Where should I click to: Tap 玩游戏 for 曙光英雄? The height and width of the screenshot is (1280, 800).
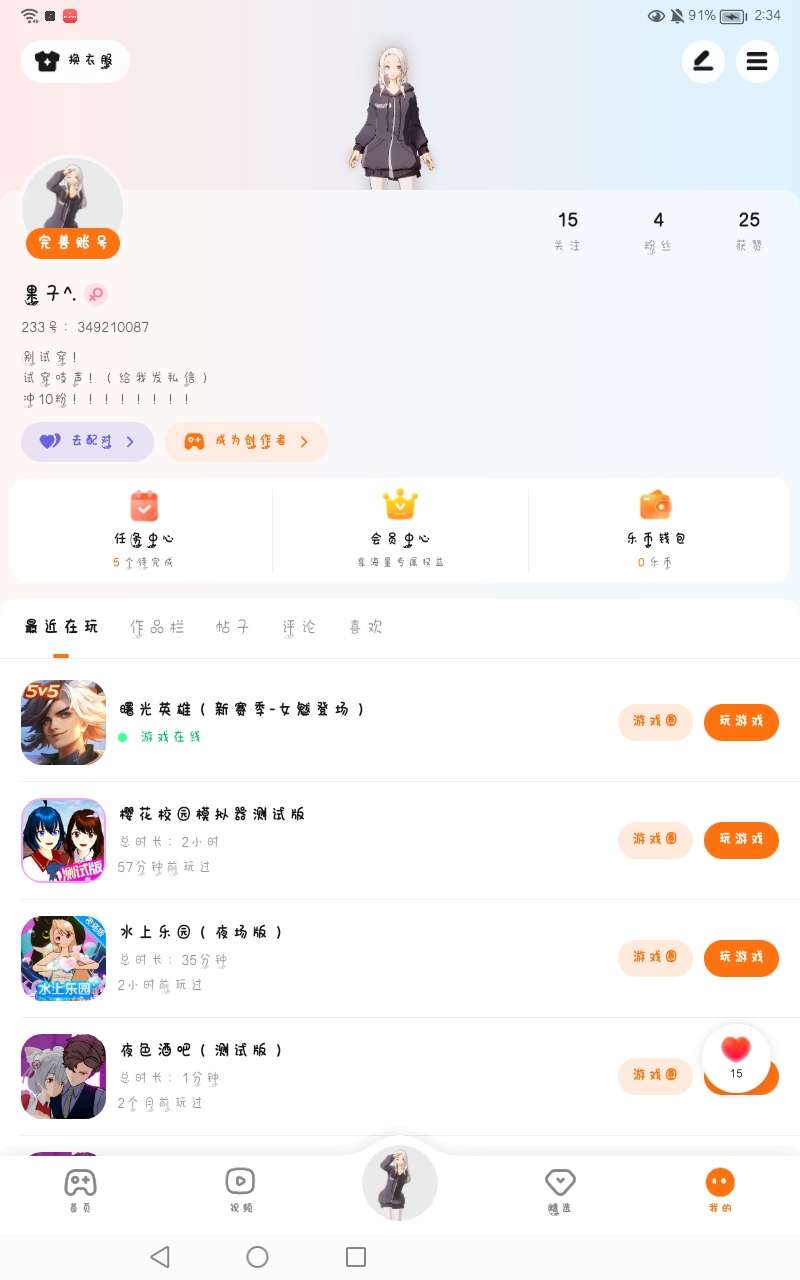pyautogui.click(x=741, y=722)
